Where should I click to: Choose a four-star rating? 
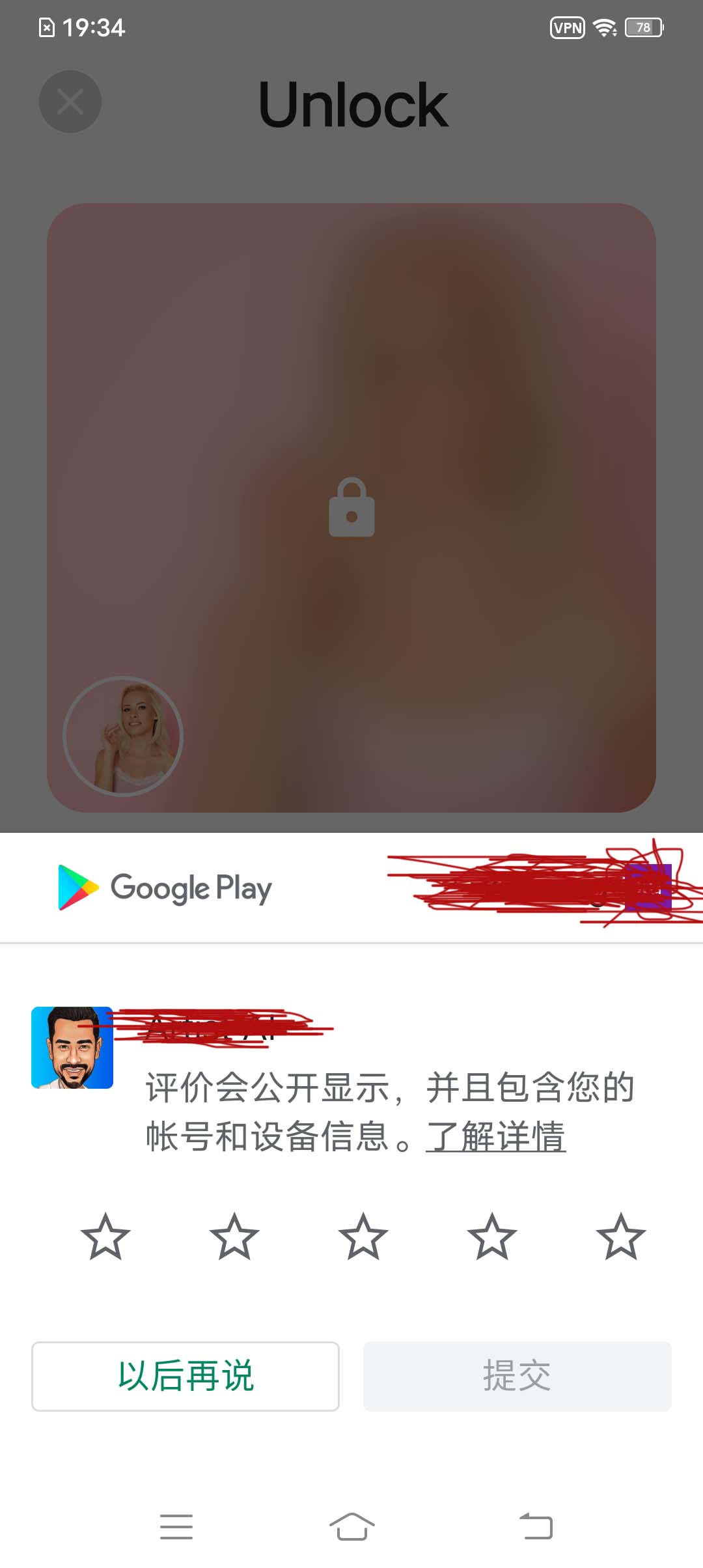coord(492,1236)
